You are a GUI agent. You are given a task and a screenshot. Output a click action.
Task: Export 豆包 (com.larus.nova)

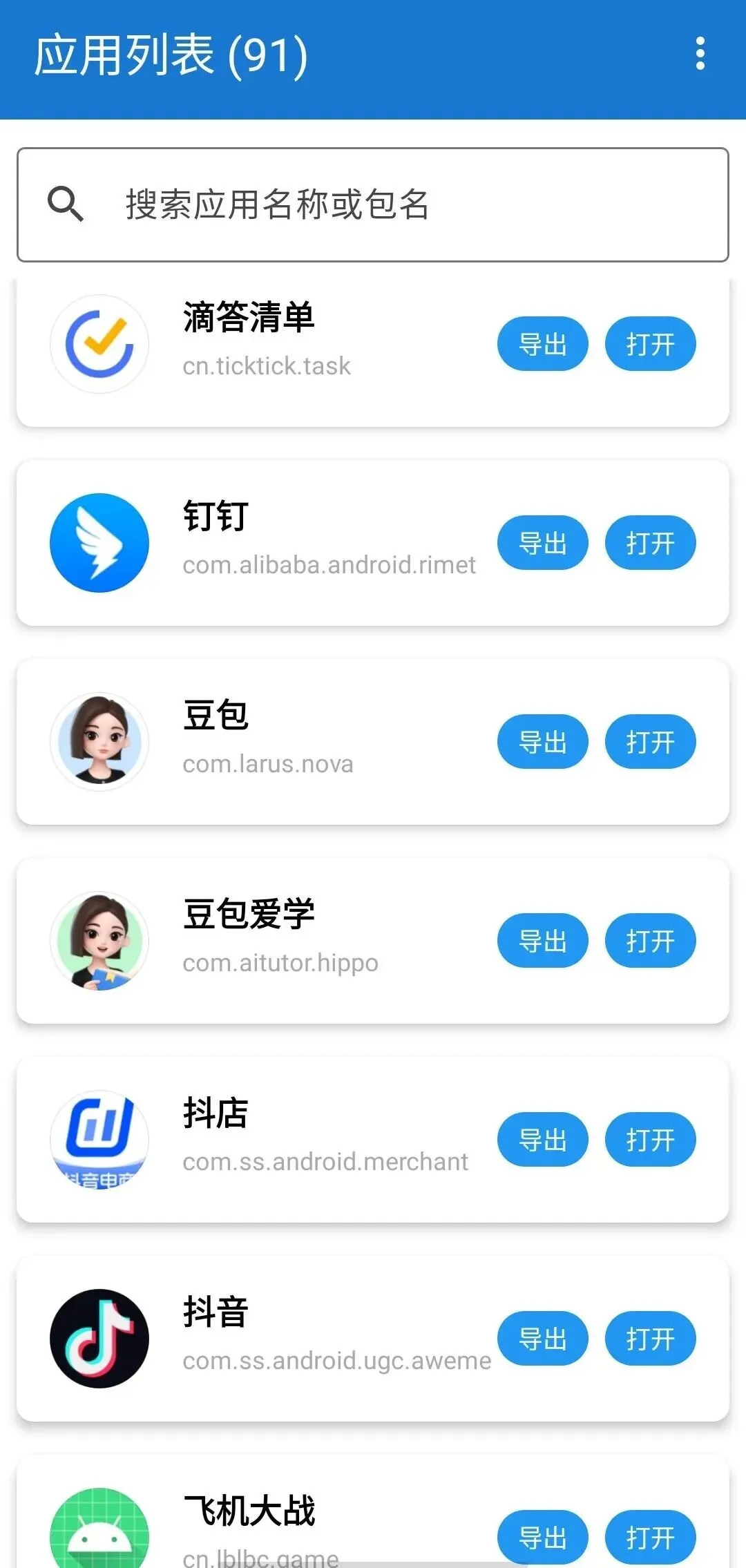tap(542, 742)
